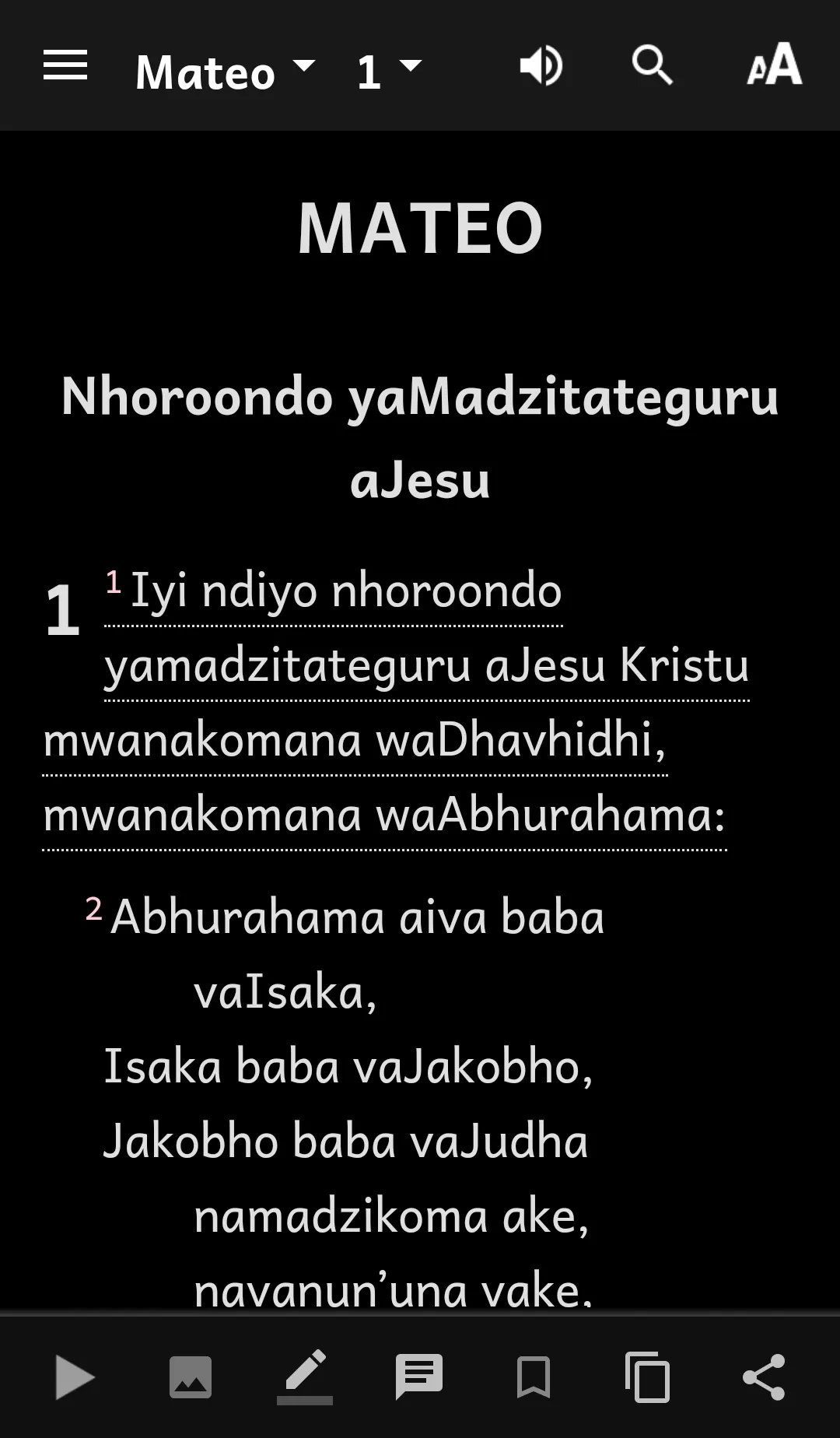Image resolution: width=840 pixels, height=1438 pixels.
Task: Select the highlight pencil tool
Action: pyautogui.click(x=305, y=1377)
